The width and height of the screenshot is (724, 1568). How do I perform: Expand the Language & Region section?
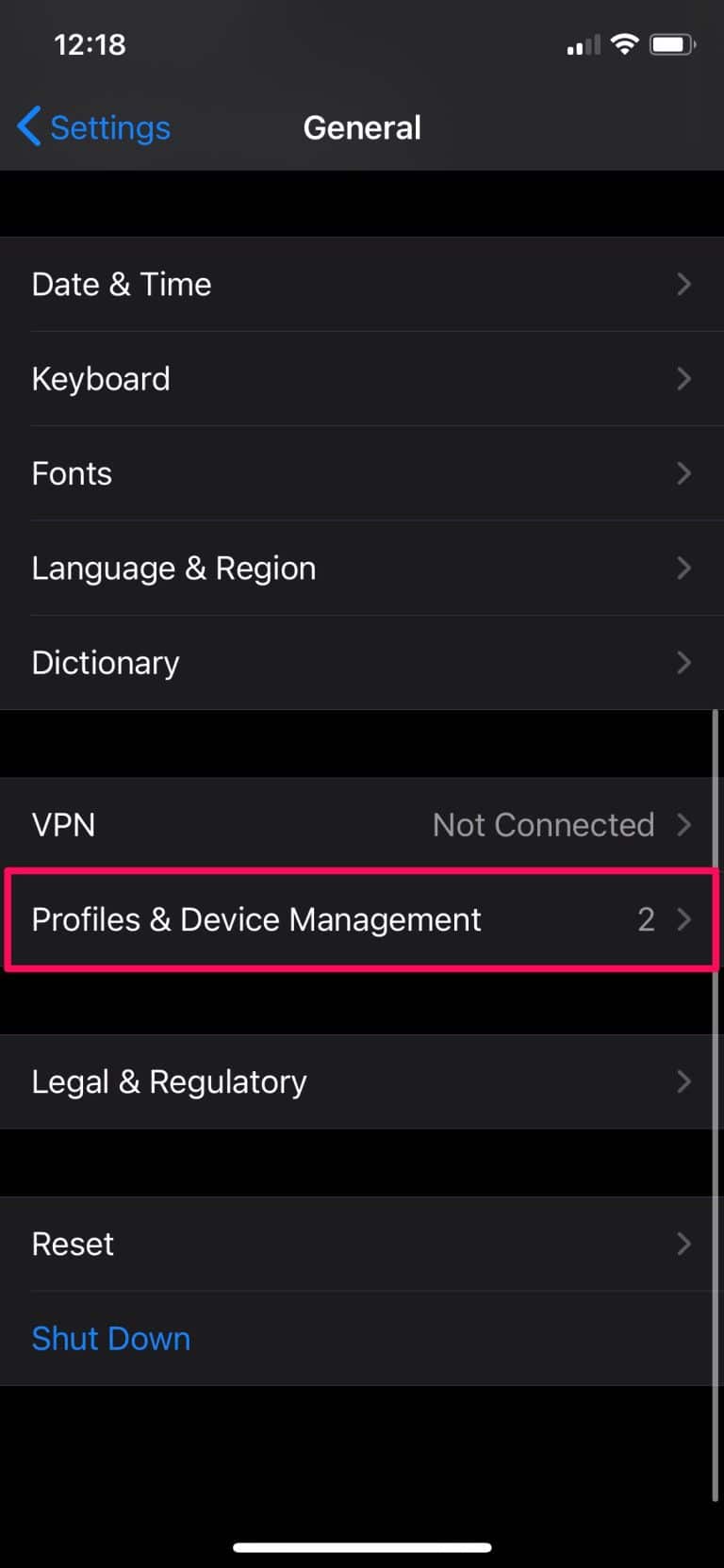coord(173,568)
